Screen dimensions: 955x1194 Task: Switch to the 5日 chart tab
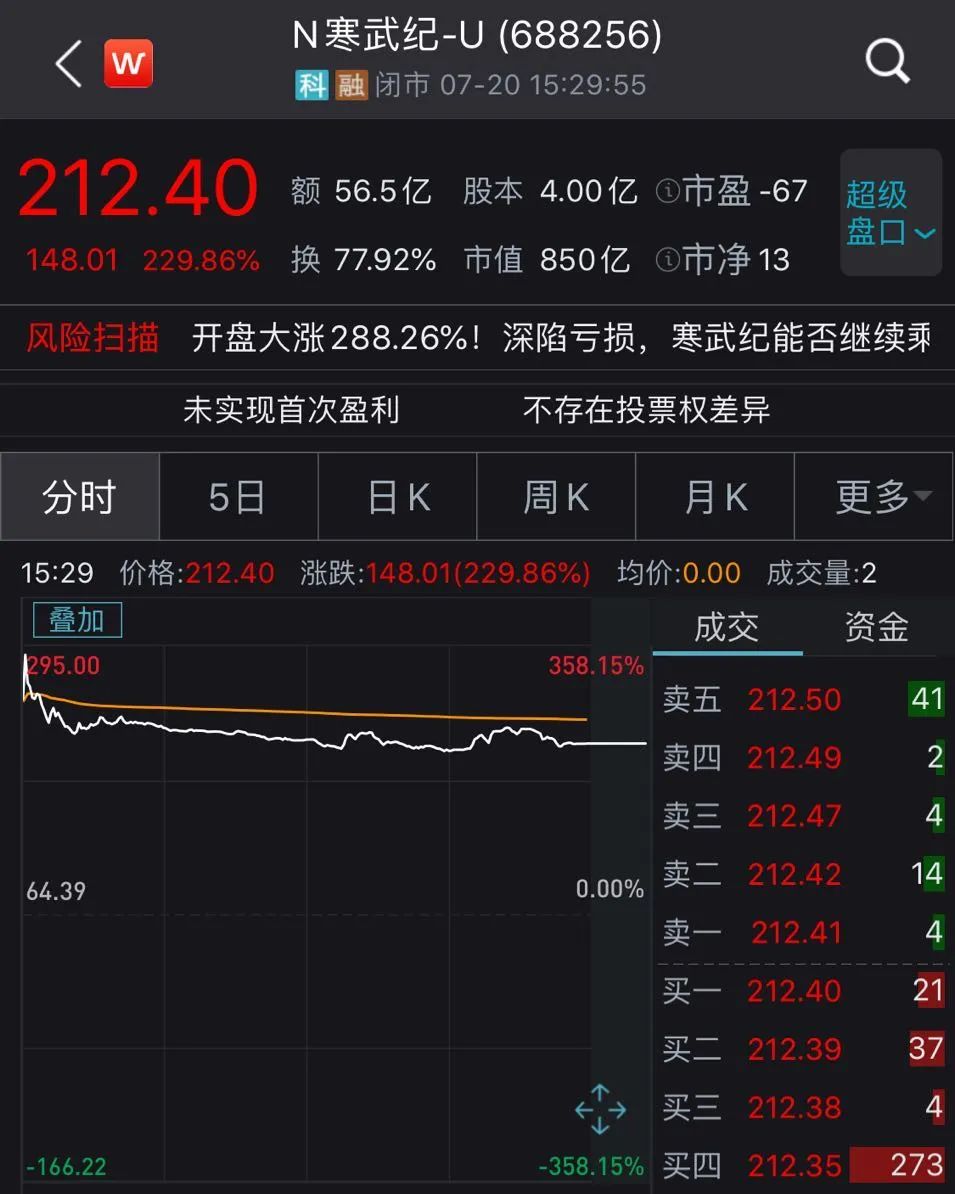(x=237, y=497)
